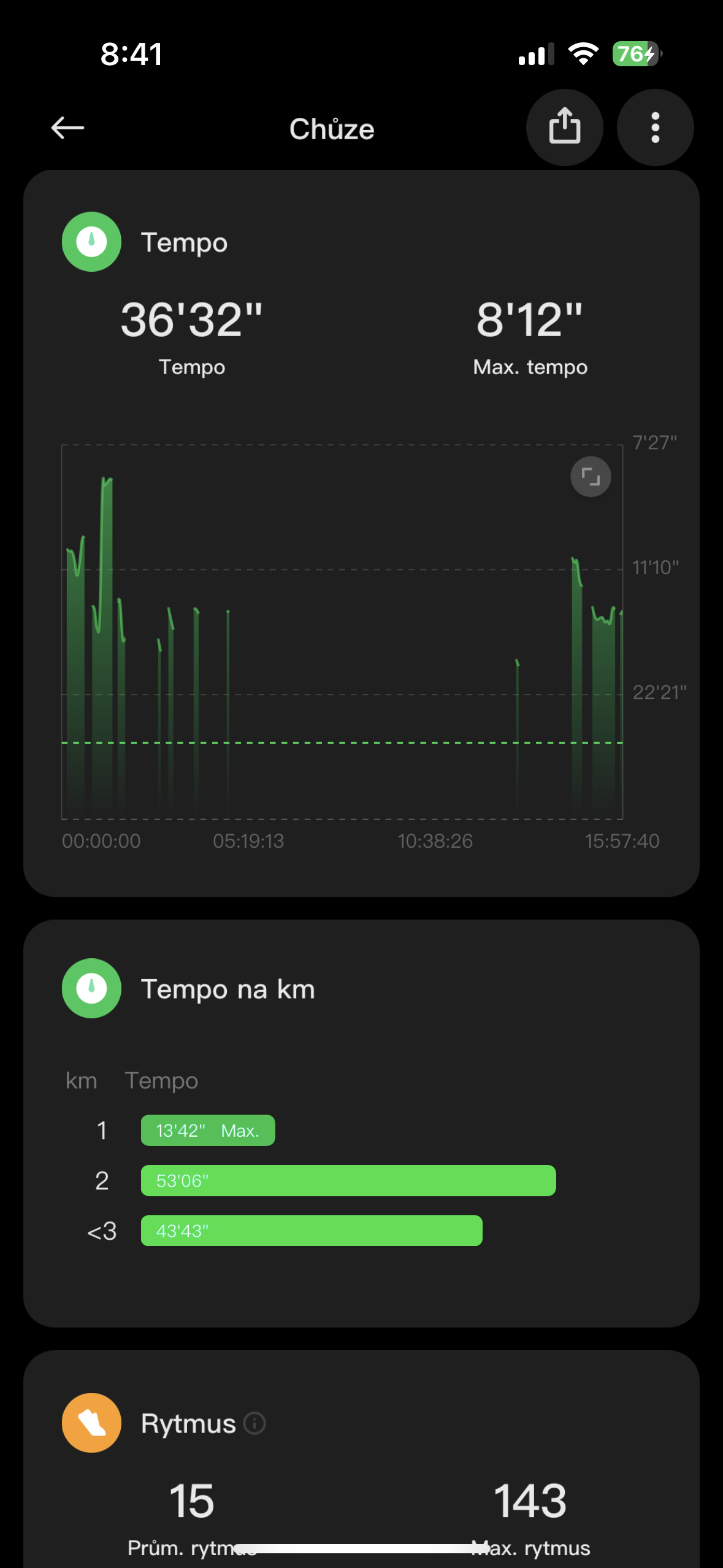Image resolution: width=723 pixels, height=1568 pixels.
Task: Tap the 53'06" pace bar for km 2
Action: click(x=347, y=1180)
